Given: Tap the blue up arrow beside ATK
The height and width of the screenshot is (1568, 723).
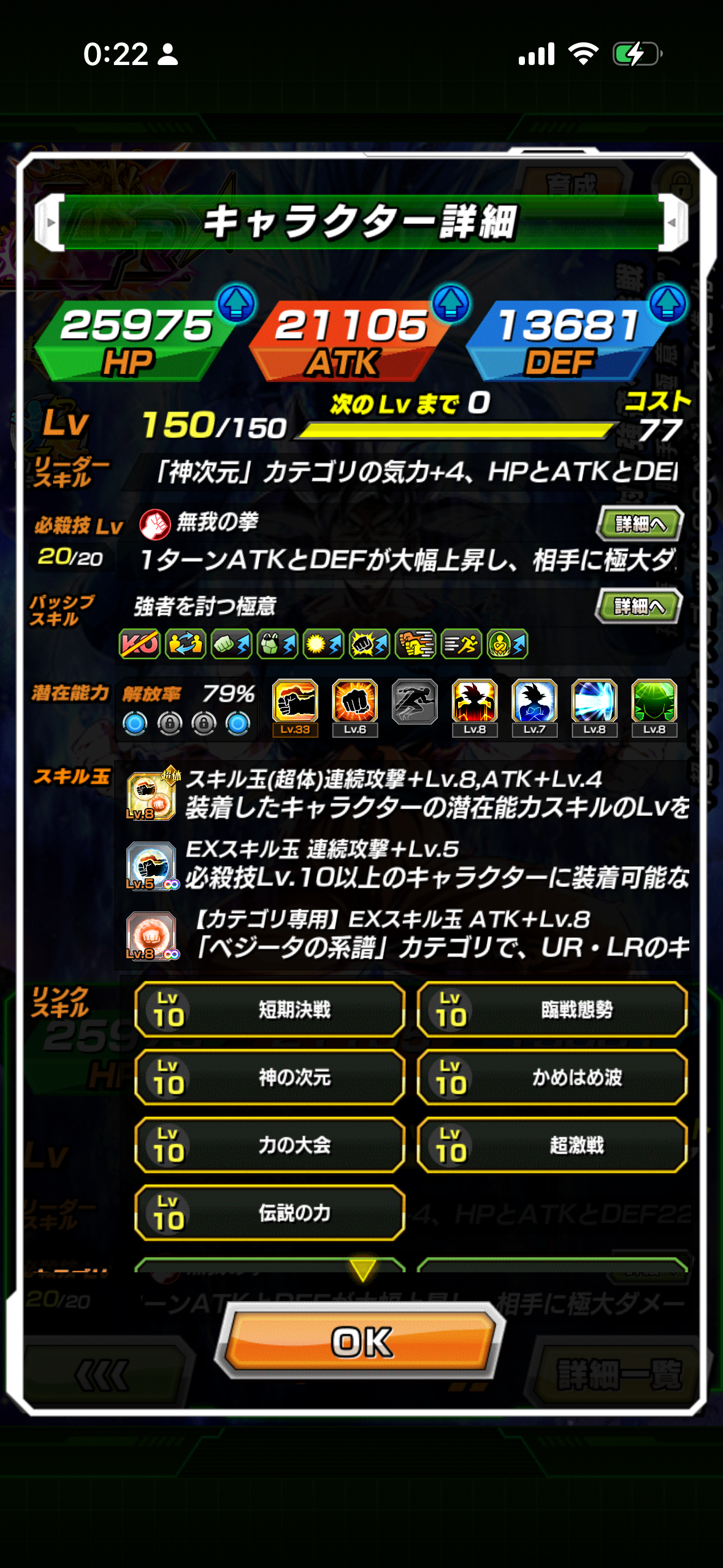Looking at the screenshot, I should [451, 303].
